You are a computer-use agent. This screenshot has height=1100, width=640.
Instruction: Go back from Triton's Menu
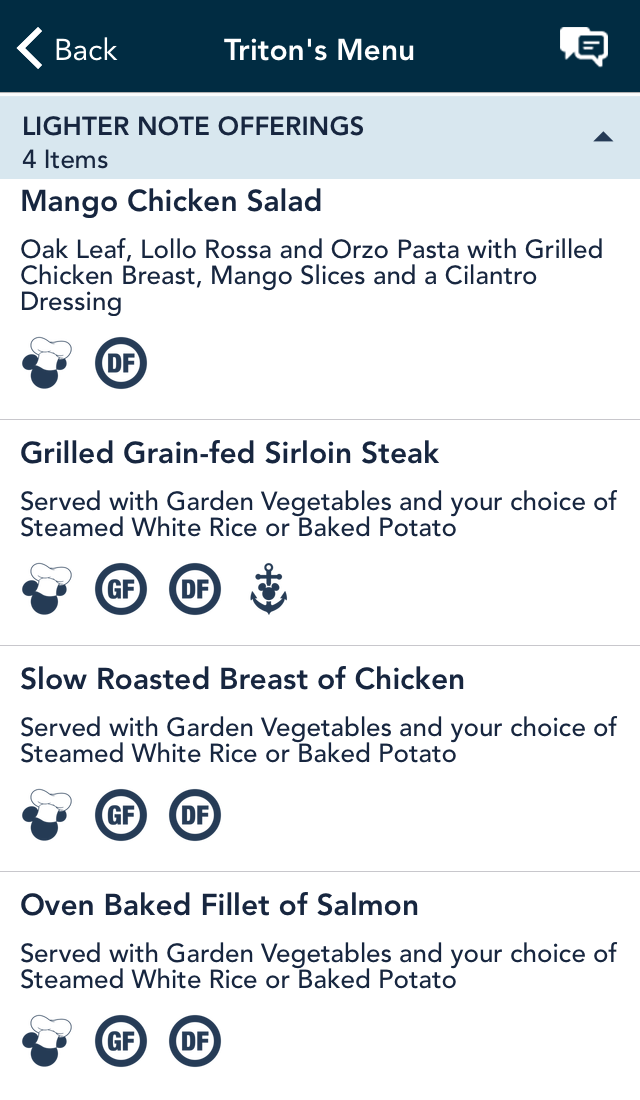point(67,49)
